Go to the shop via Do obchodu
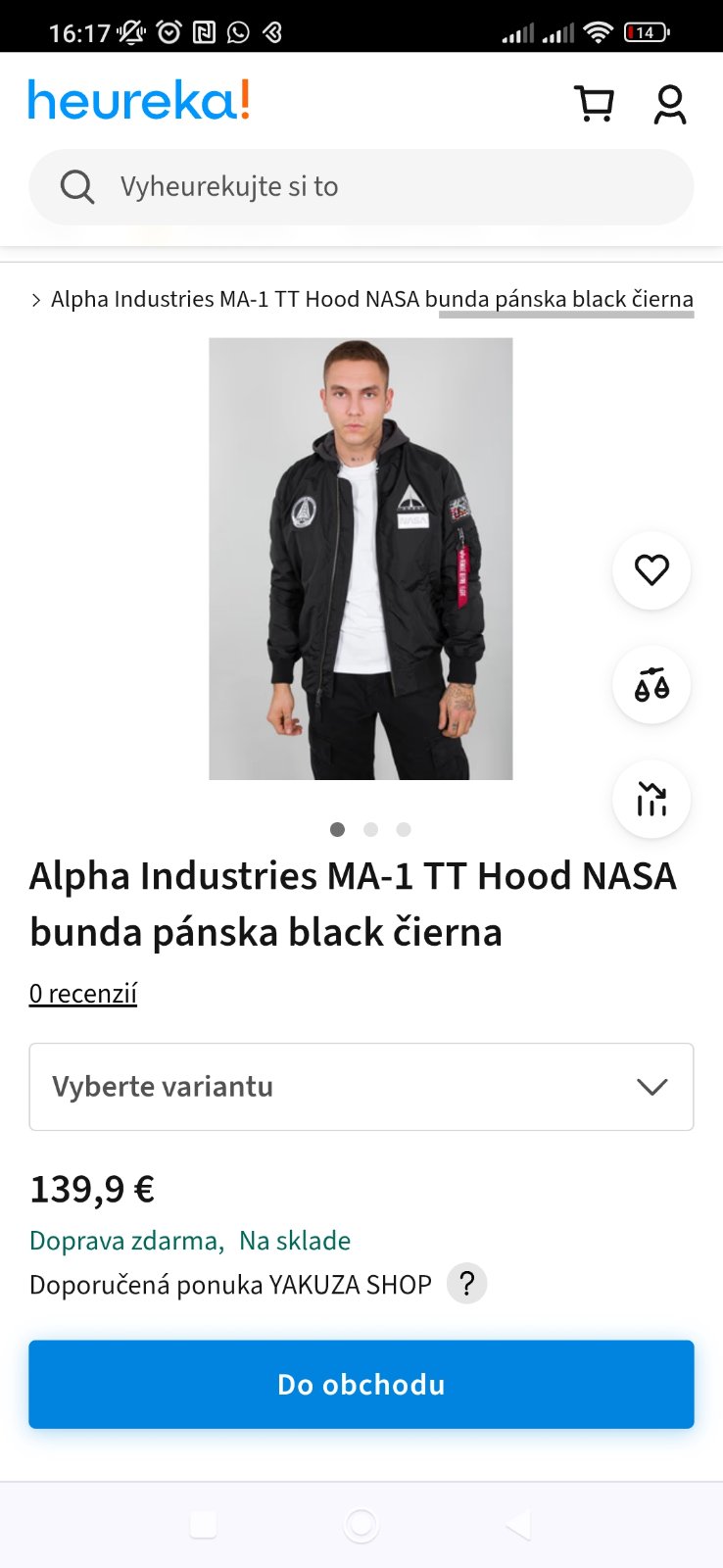The height and width of the screenshot is (1568, 723). 361,1384
